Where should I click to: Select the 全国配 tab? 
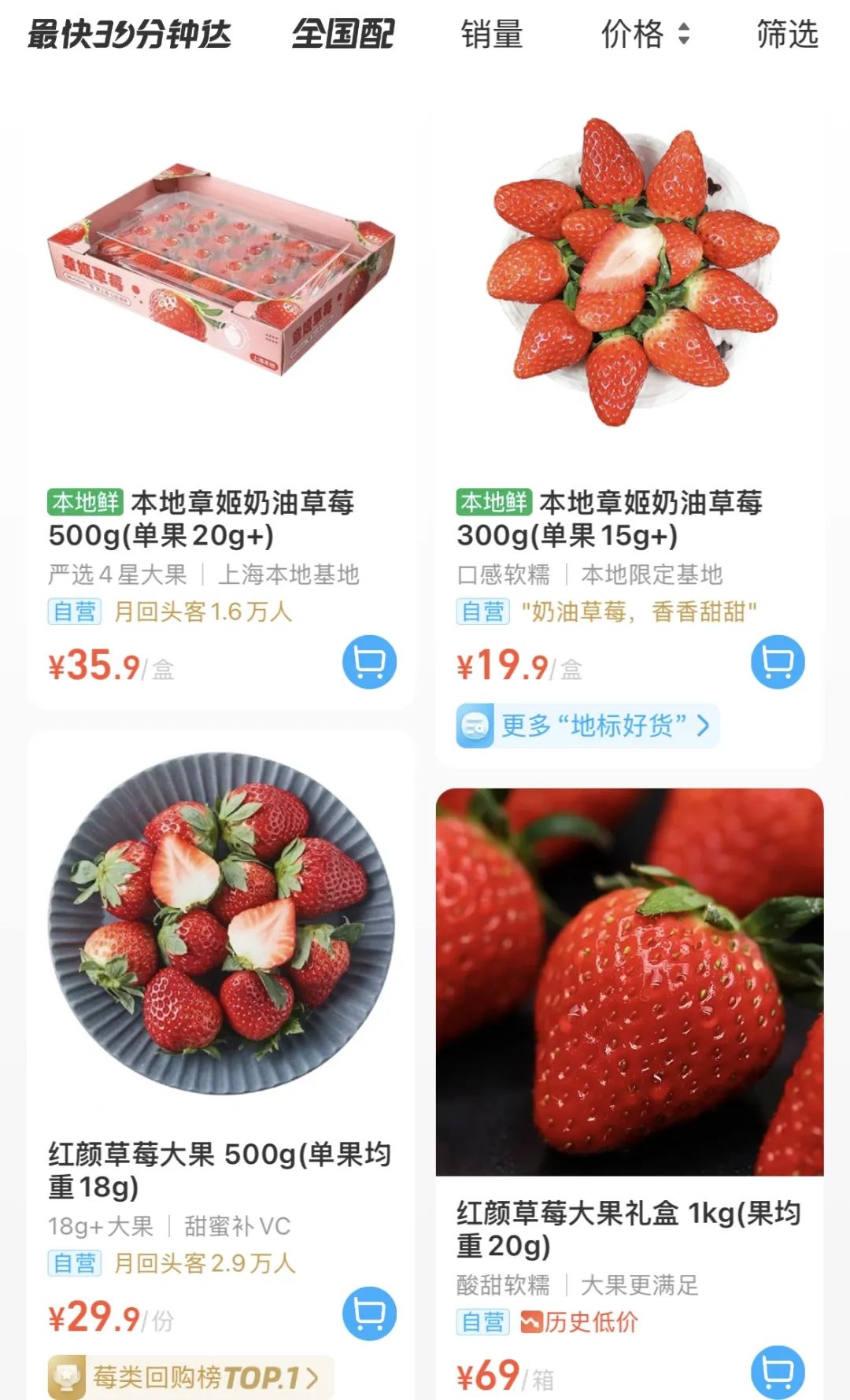tap(343, 35)
